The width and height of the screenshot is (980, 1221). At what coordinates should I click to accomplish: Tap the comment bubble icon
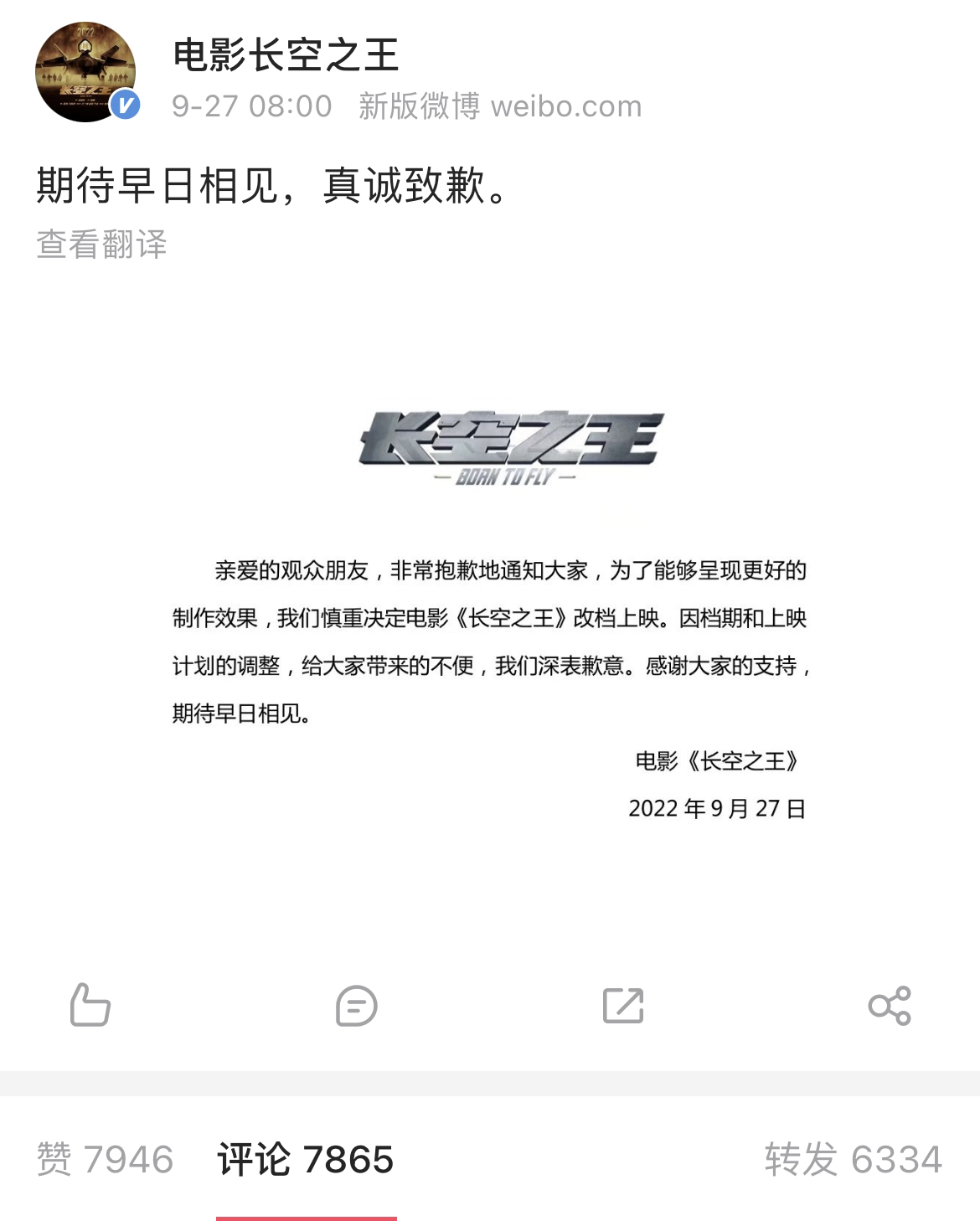357,1006
